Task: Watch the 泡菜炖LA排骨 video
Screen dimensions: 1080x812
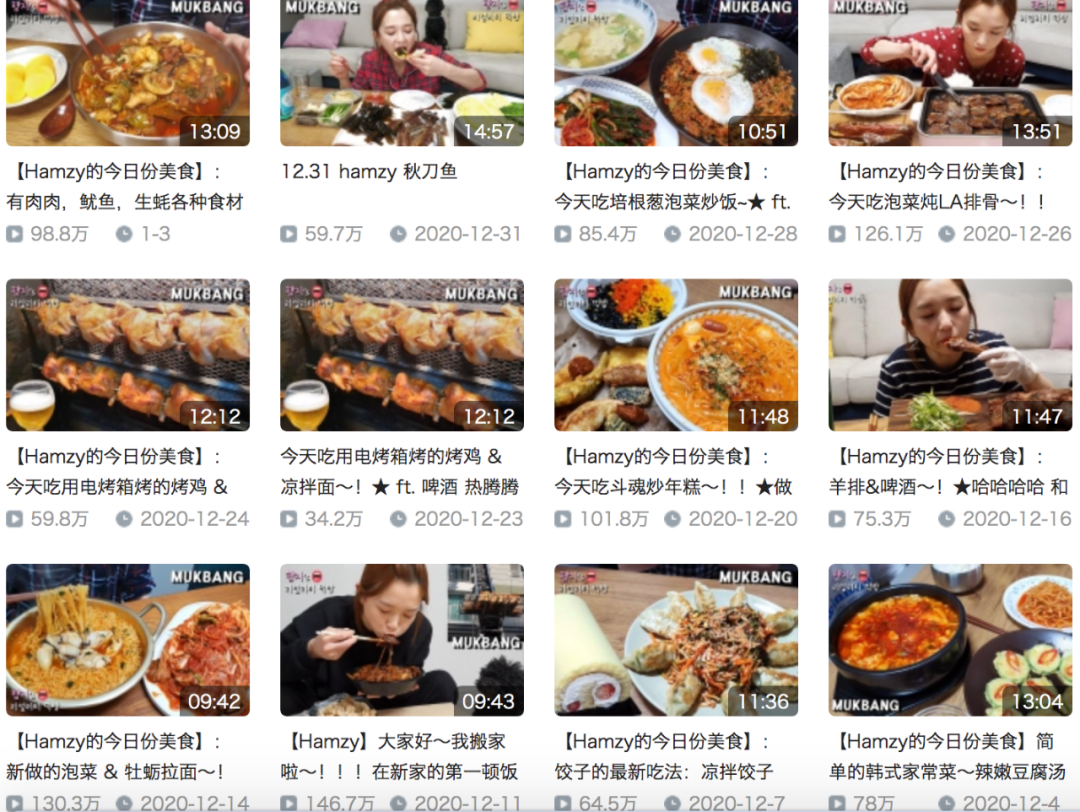Action: tap(950, 73)
